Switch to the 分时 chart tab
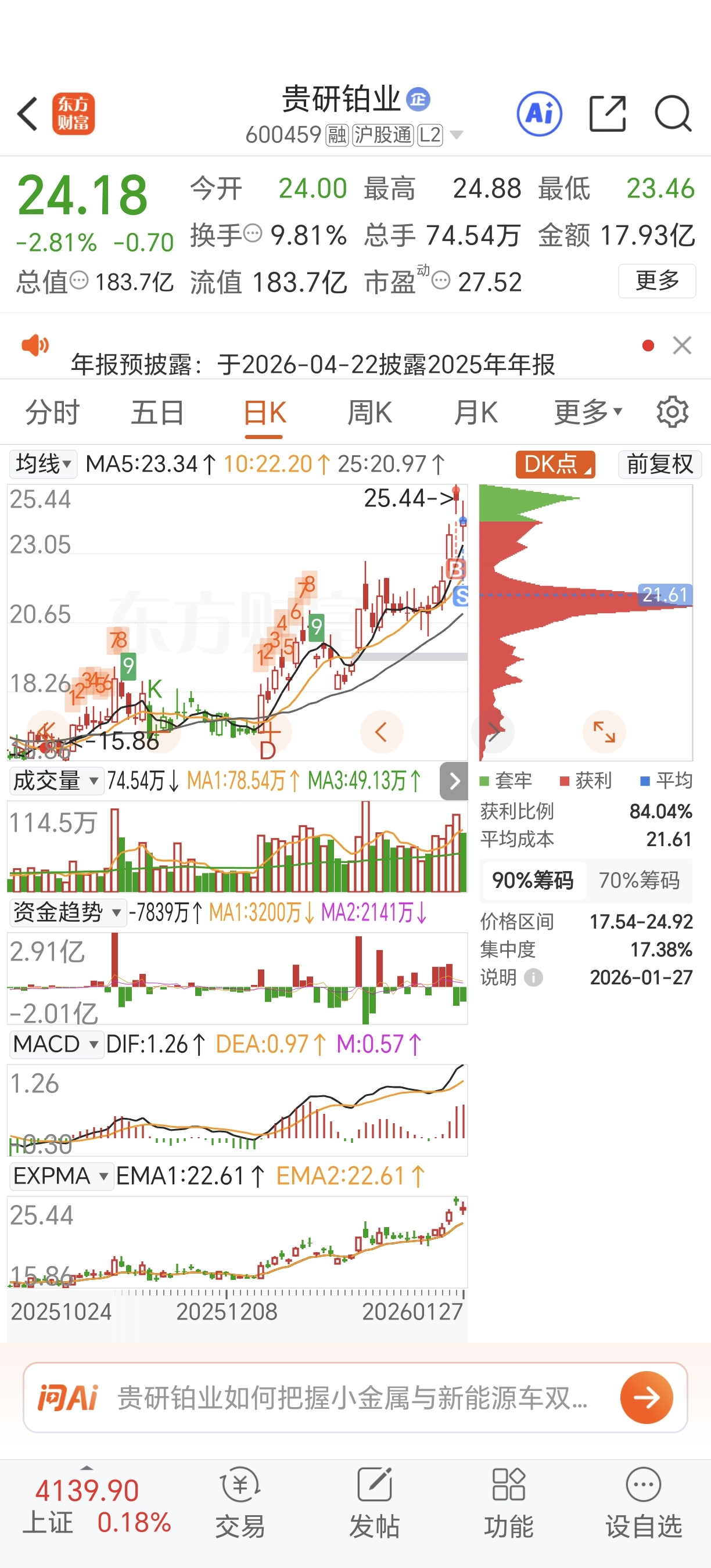Image resolution: width=711 pixels, height=1568 pixels. (52, 413)
